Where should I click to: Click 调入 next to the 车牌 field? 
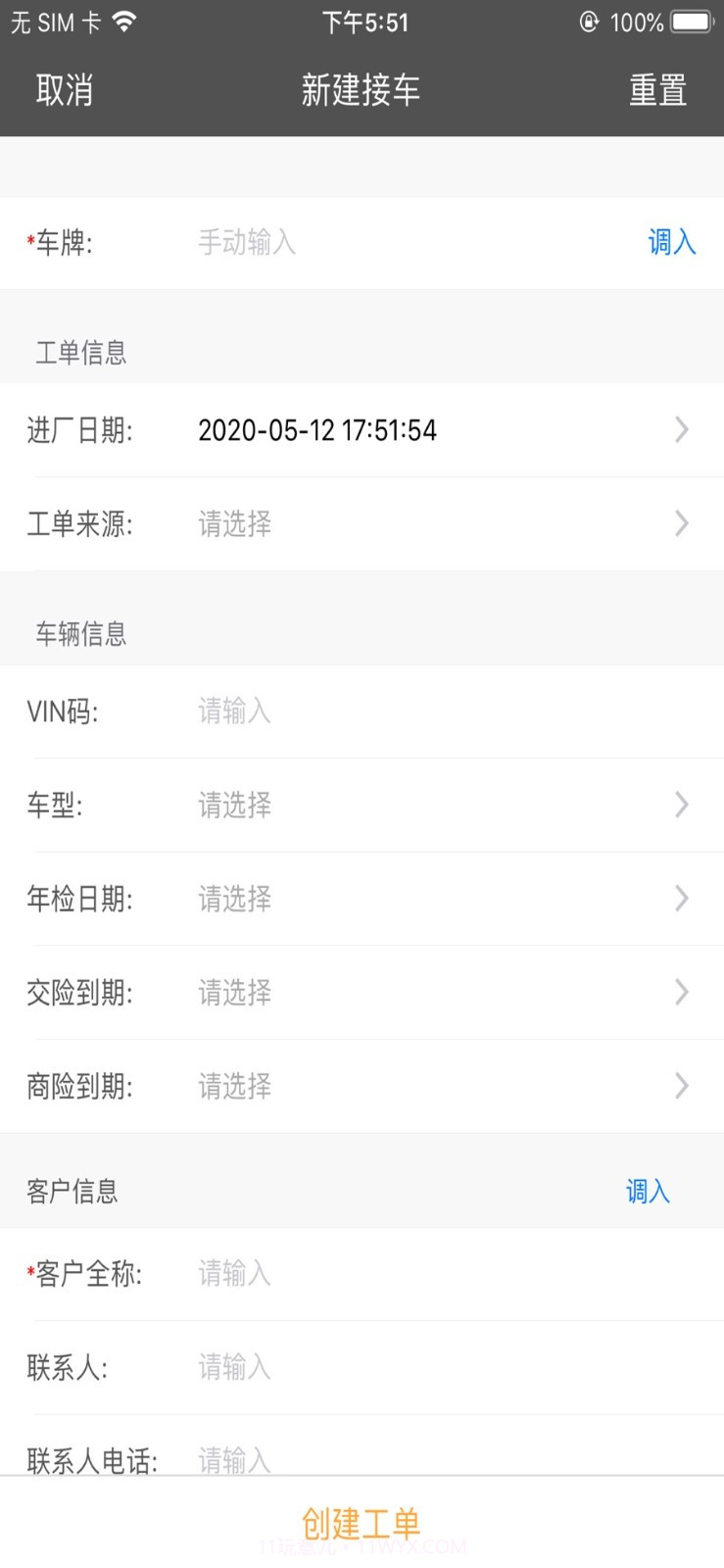coord(670,242)
